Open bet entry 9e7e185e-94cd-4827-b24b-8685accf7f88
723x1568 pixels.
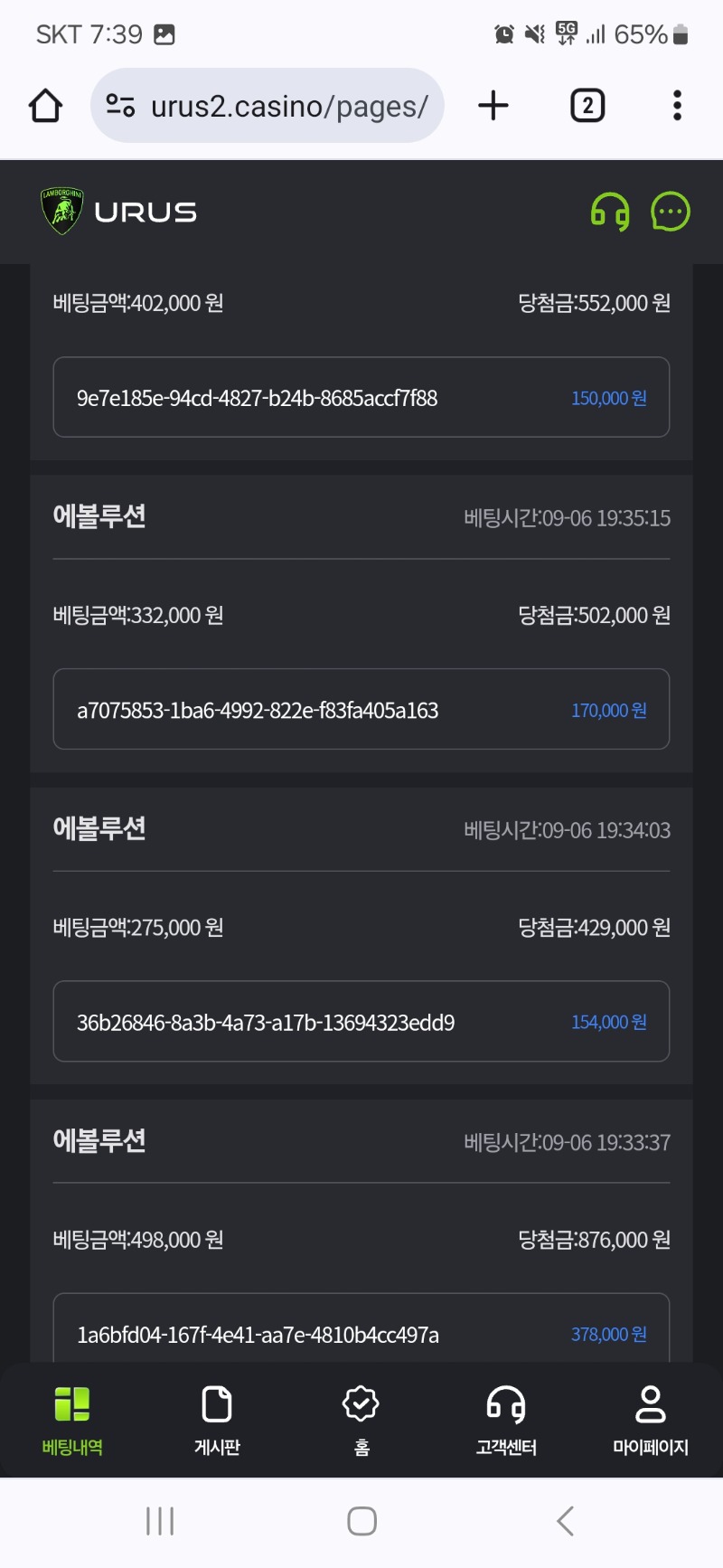pyautogui.click(x=361, y=397)
